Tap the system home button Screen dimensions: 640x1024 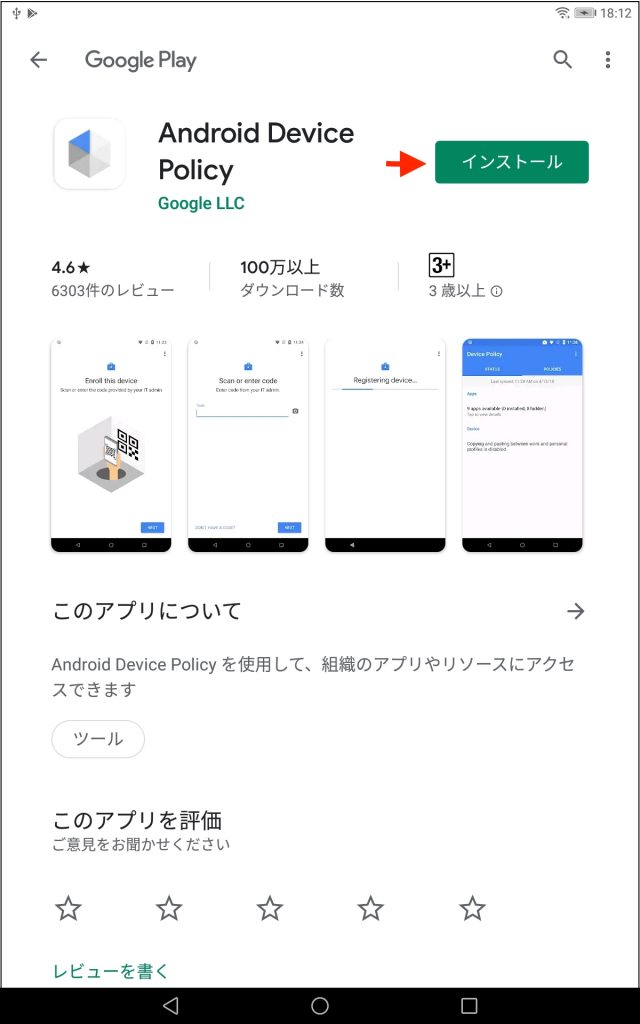(320, 1006)
